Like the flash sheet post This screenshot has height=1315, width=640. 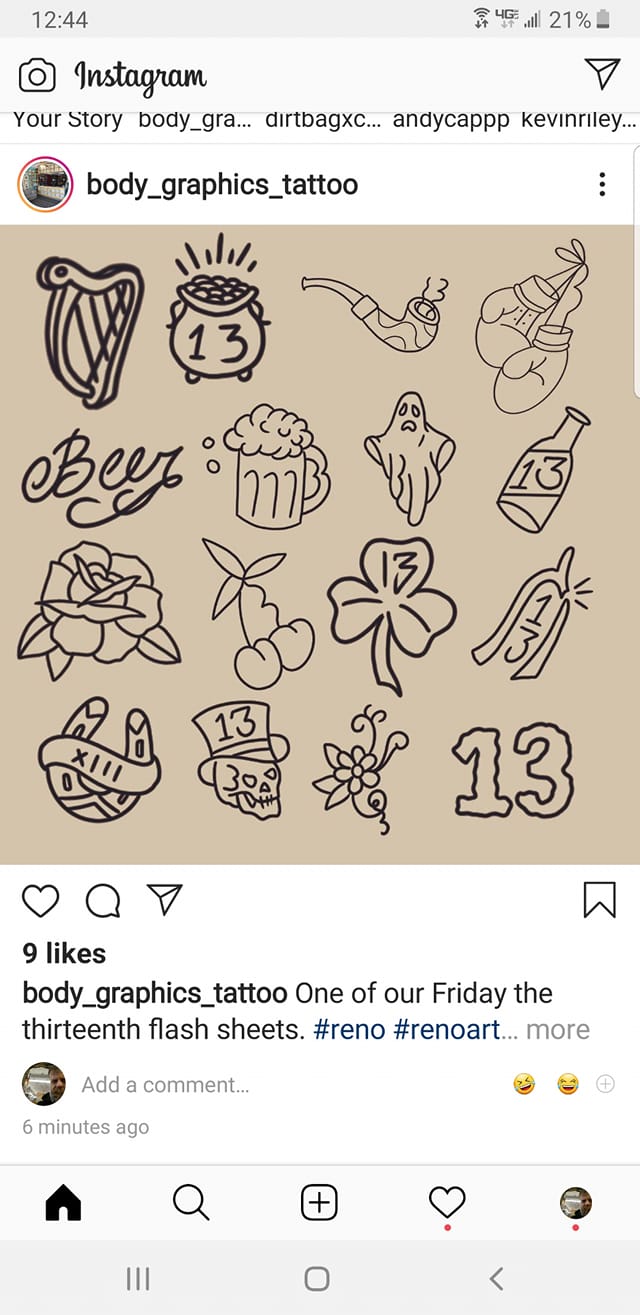click(41, 900)
